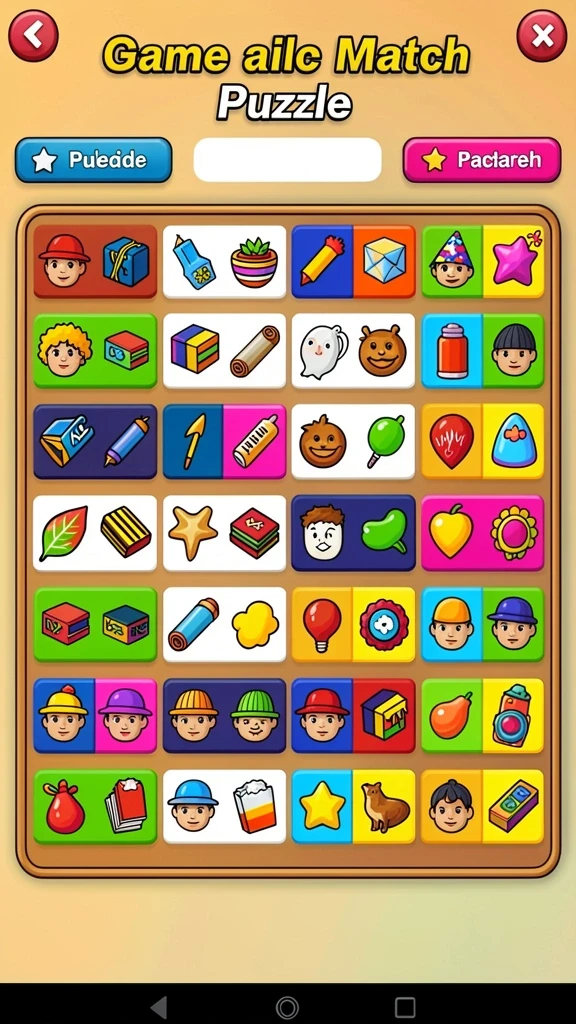Tap the yellow apple and flower ring tile
The width and height of the screenshot is (576, 1024).
483,533
